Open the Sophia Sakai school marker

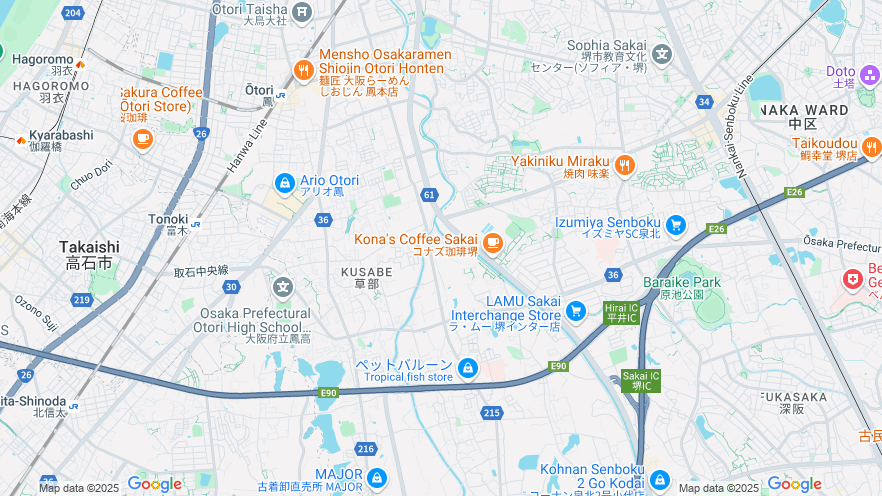(x=661, y=54)
